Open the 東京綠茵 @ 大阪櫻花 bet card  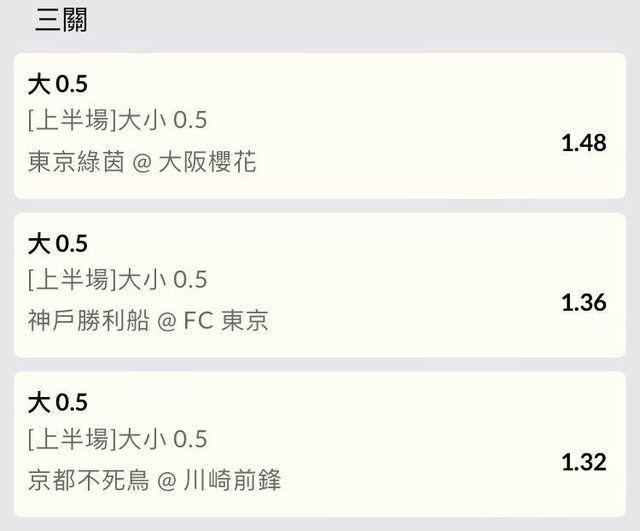(319, 126)
